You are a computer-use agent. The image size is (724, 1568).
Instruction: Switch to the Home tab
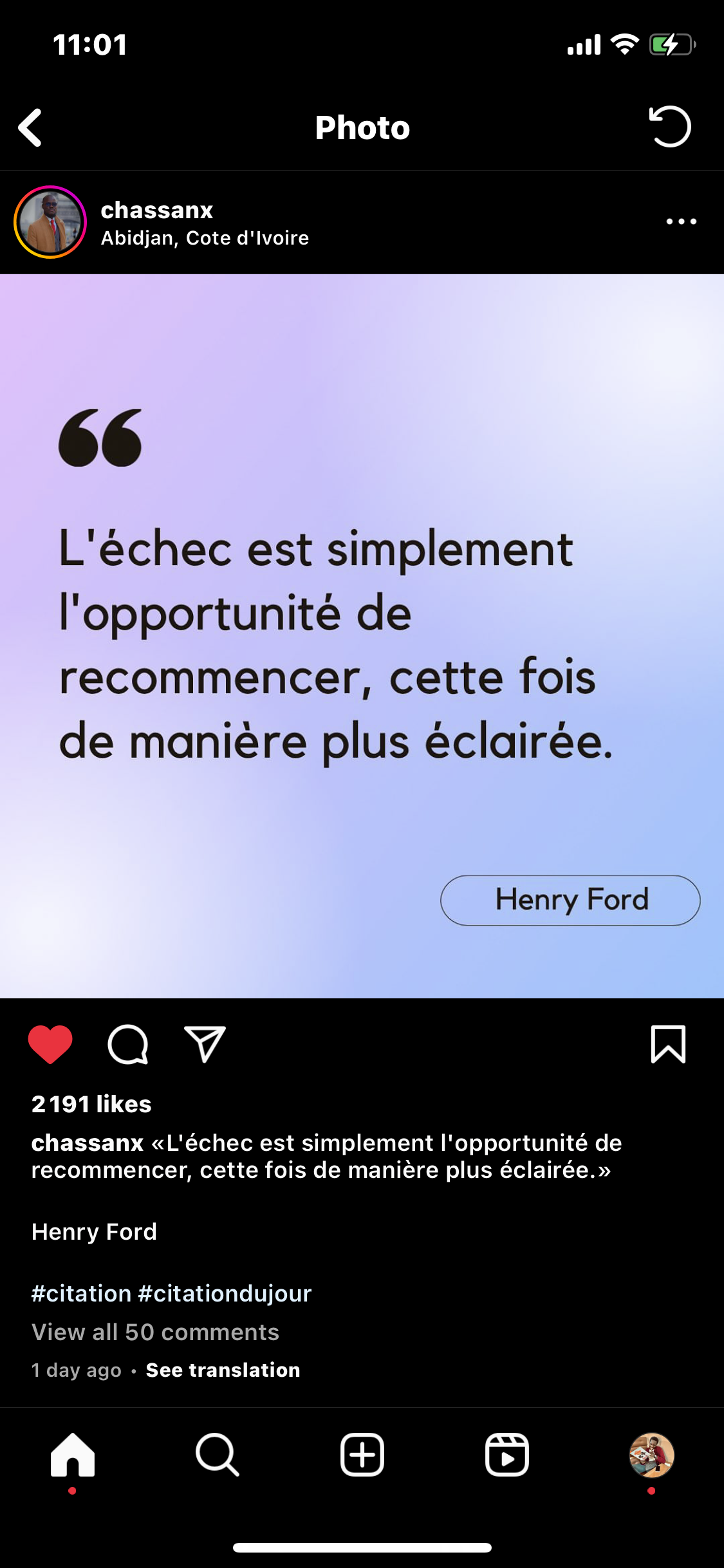click(x=73, y=1455)
